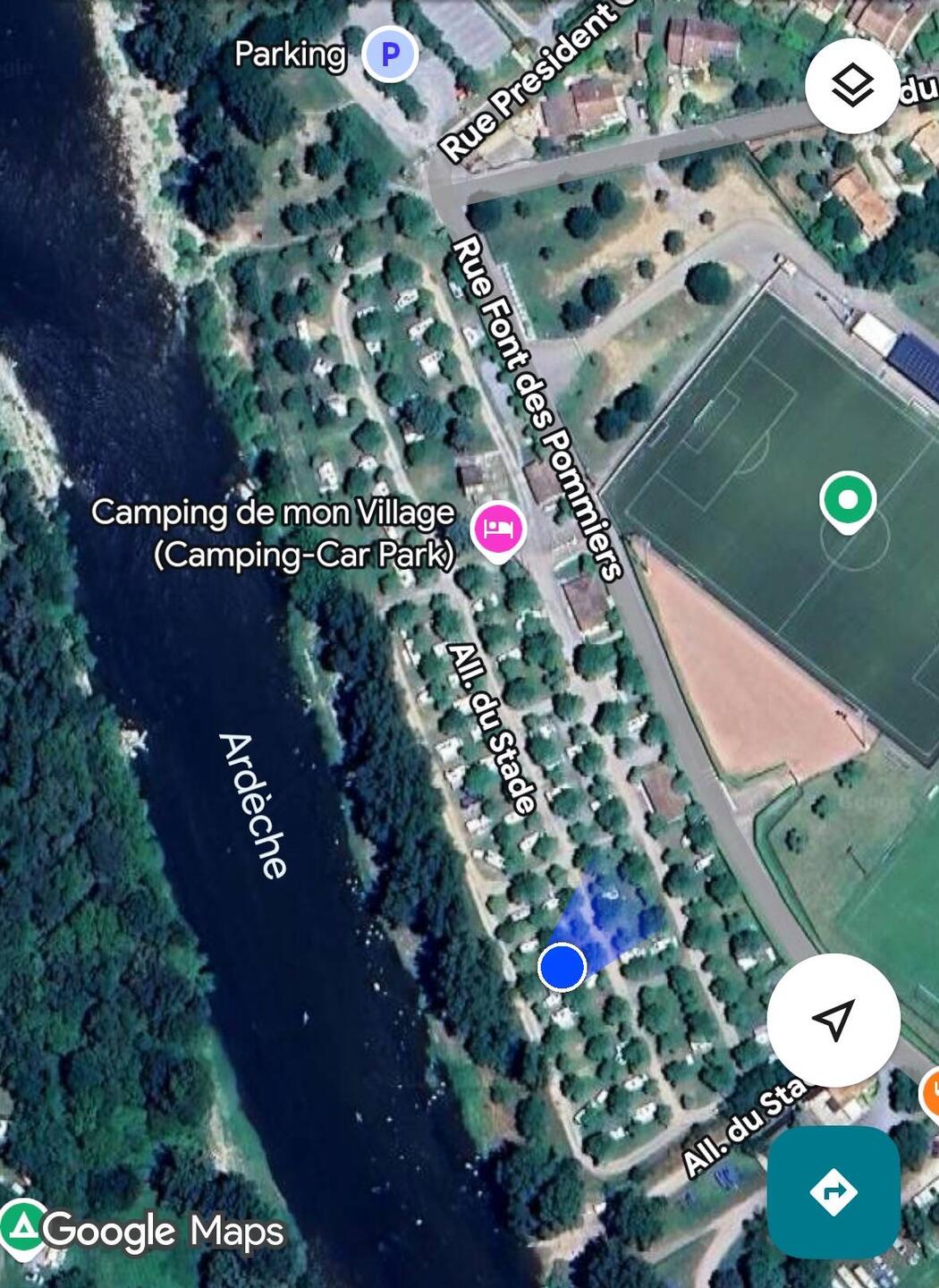Tap the green pin on the football pitch

pos(847,501)
